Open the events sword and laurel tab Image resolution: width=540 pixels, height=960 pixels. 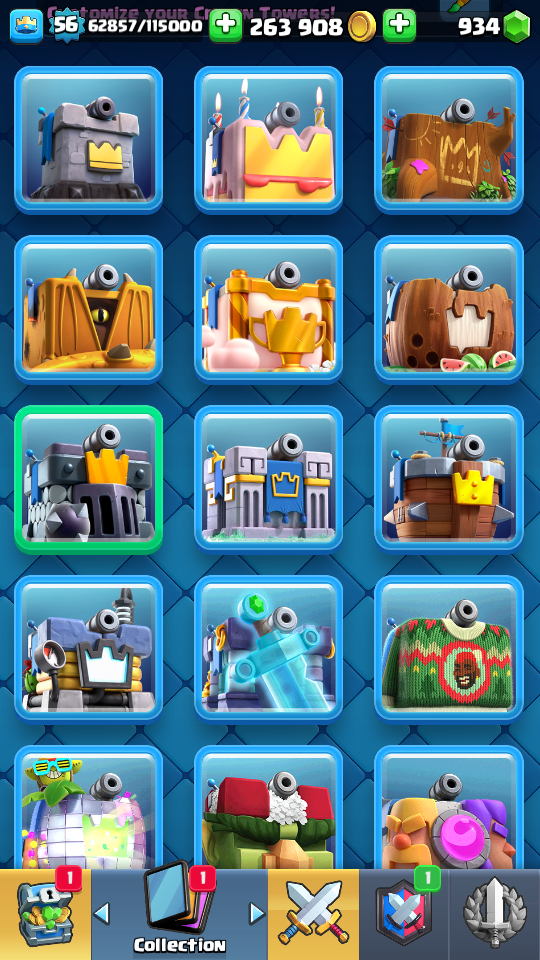(495, 915)
